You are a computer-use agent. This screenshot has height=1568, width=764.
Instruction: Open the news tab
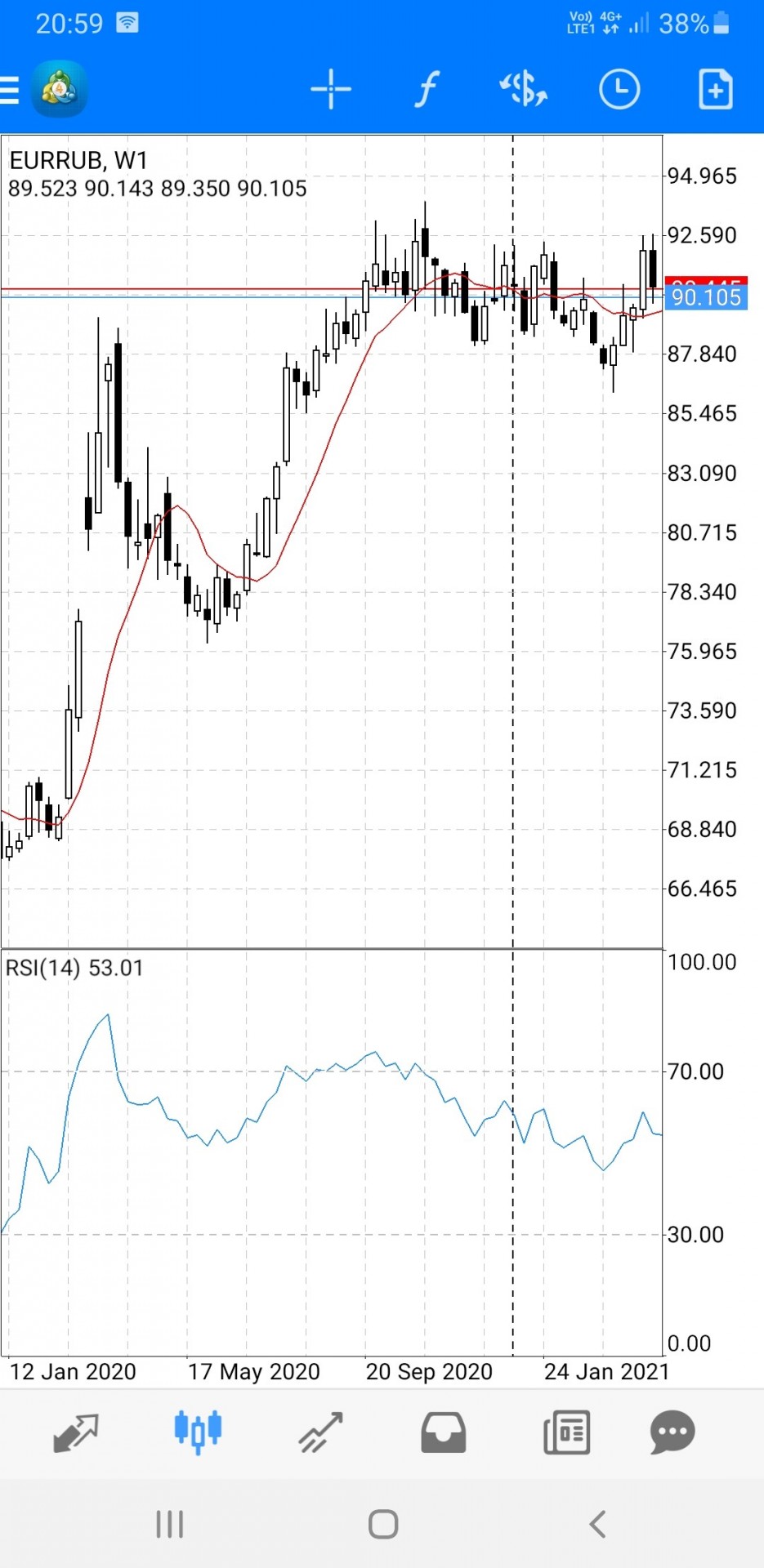tap(566, 1432)
